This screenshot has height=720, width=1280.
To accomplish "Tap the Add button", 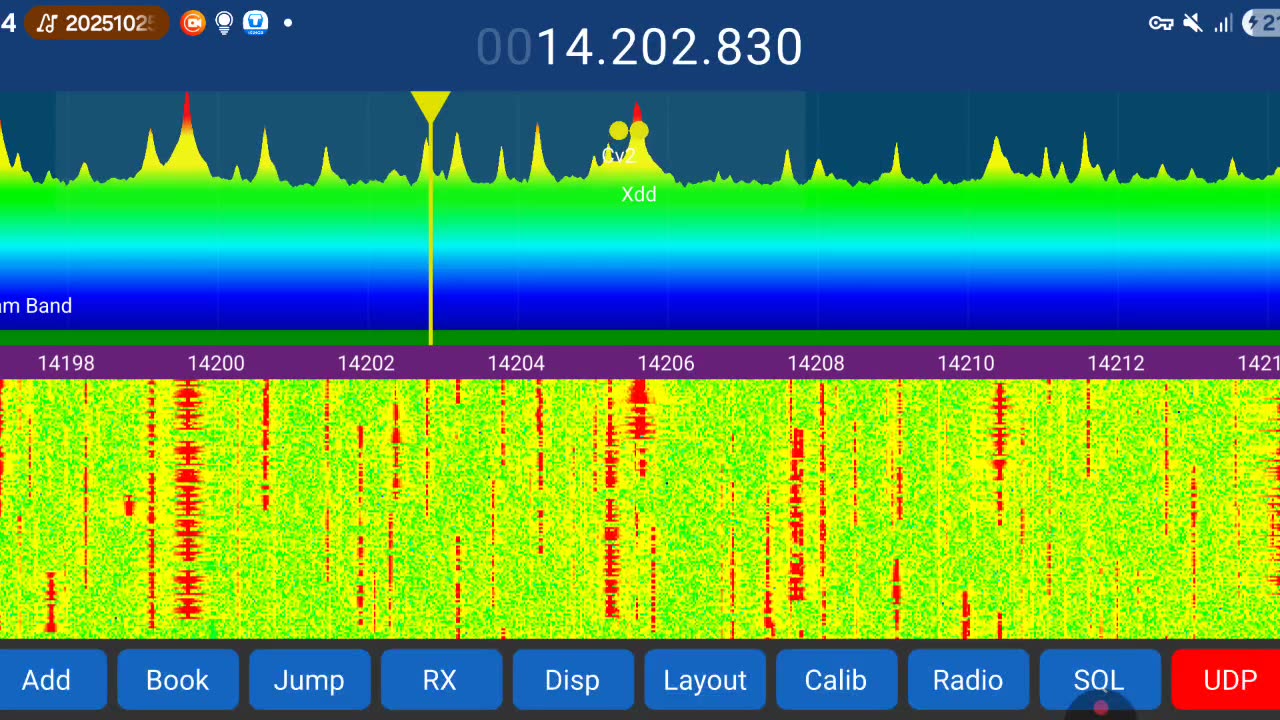I will tap(48, 680).
